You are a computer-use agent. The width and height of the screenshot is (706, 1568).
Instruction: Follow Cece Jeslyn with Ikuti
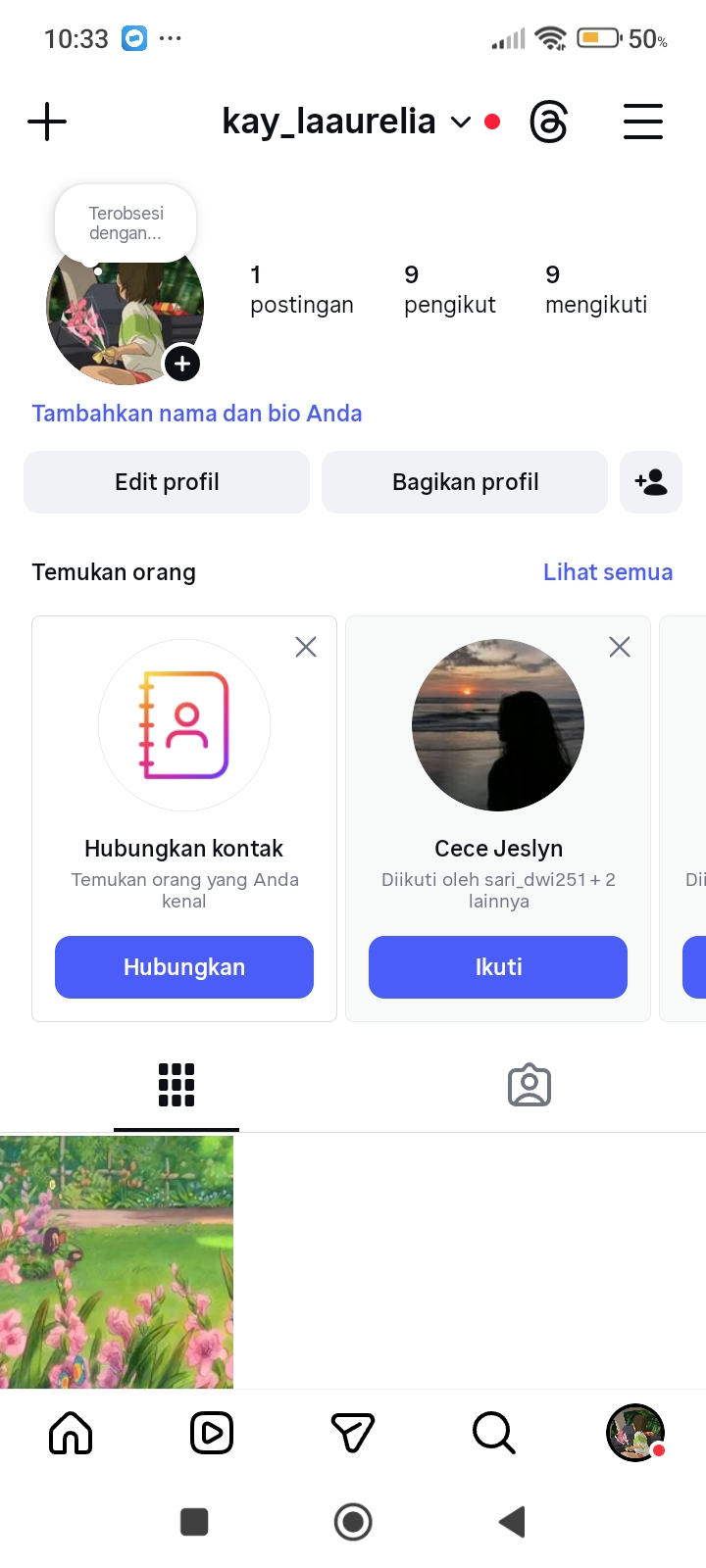[498, 967]
